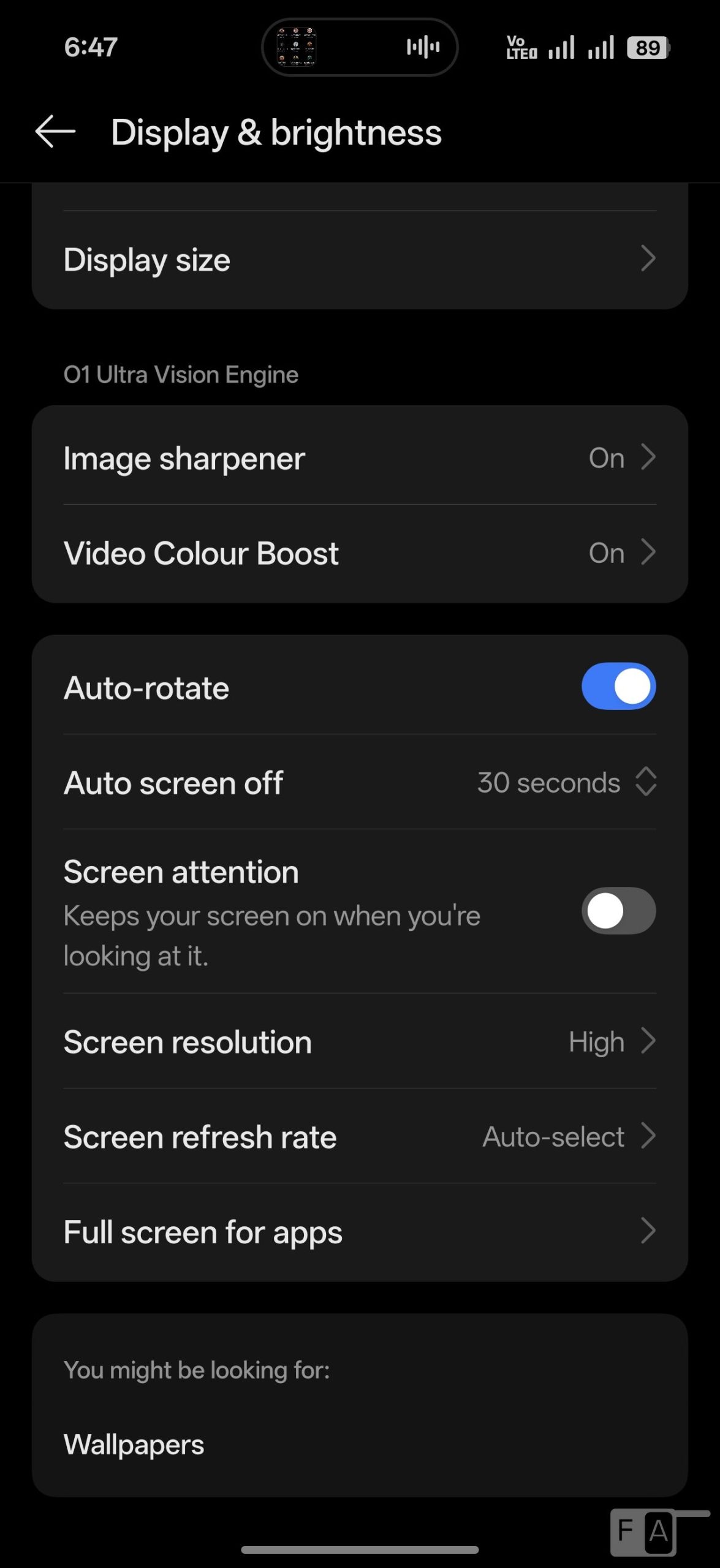Turn off the Auto-rotate switch

618,687
